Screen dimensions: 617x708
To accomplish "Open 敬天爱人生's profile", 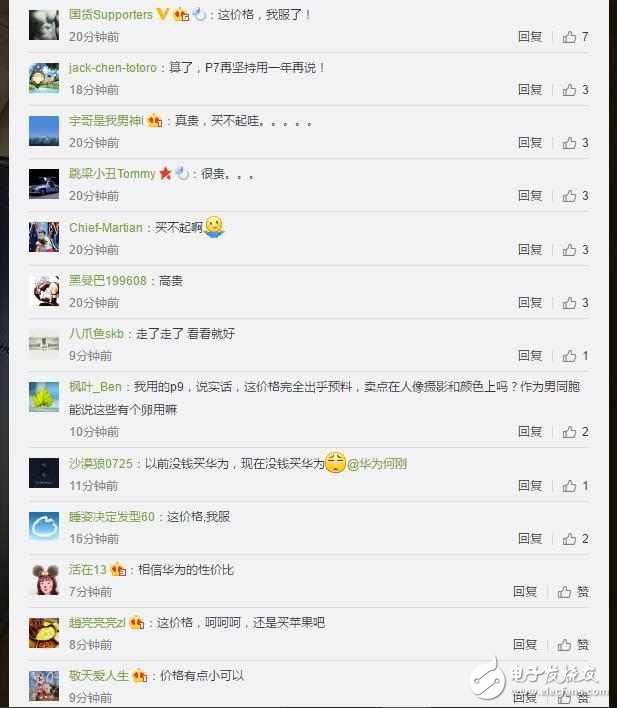I will 99,675.
